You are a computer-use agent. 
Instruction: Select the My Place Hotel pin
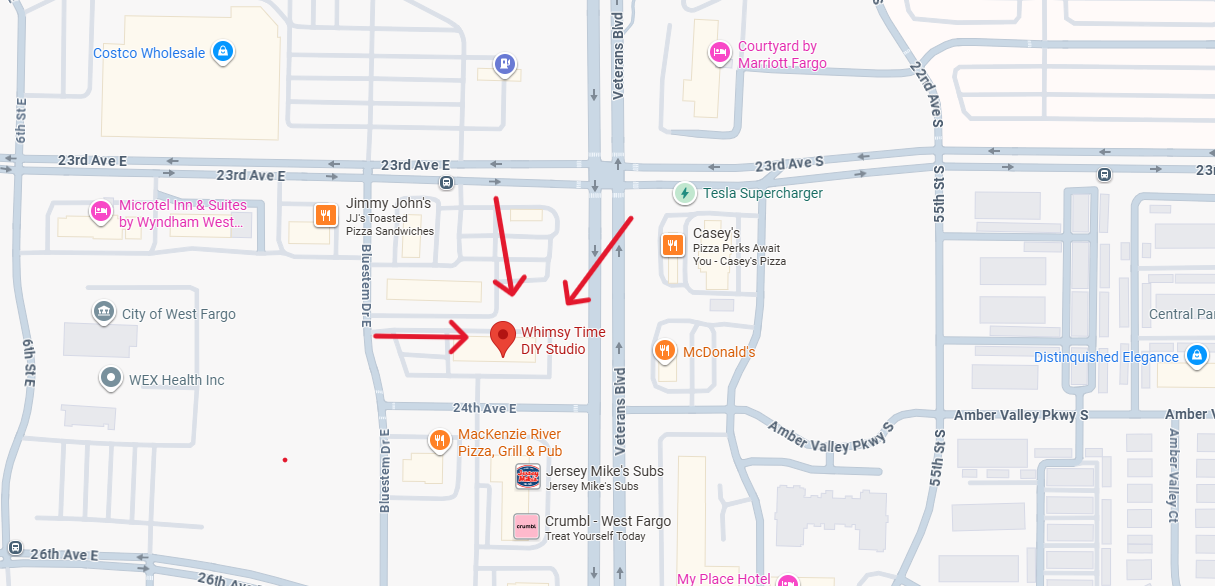788,580
